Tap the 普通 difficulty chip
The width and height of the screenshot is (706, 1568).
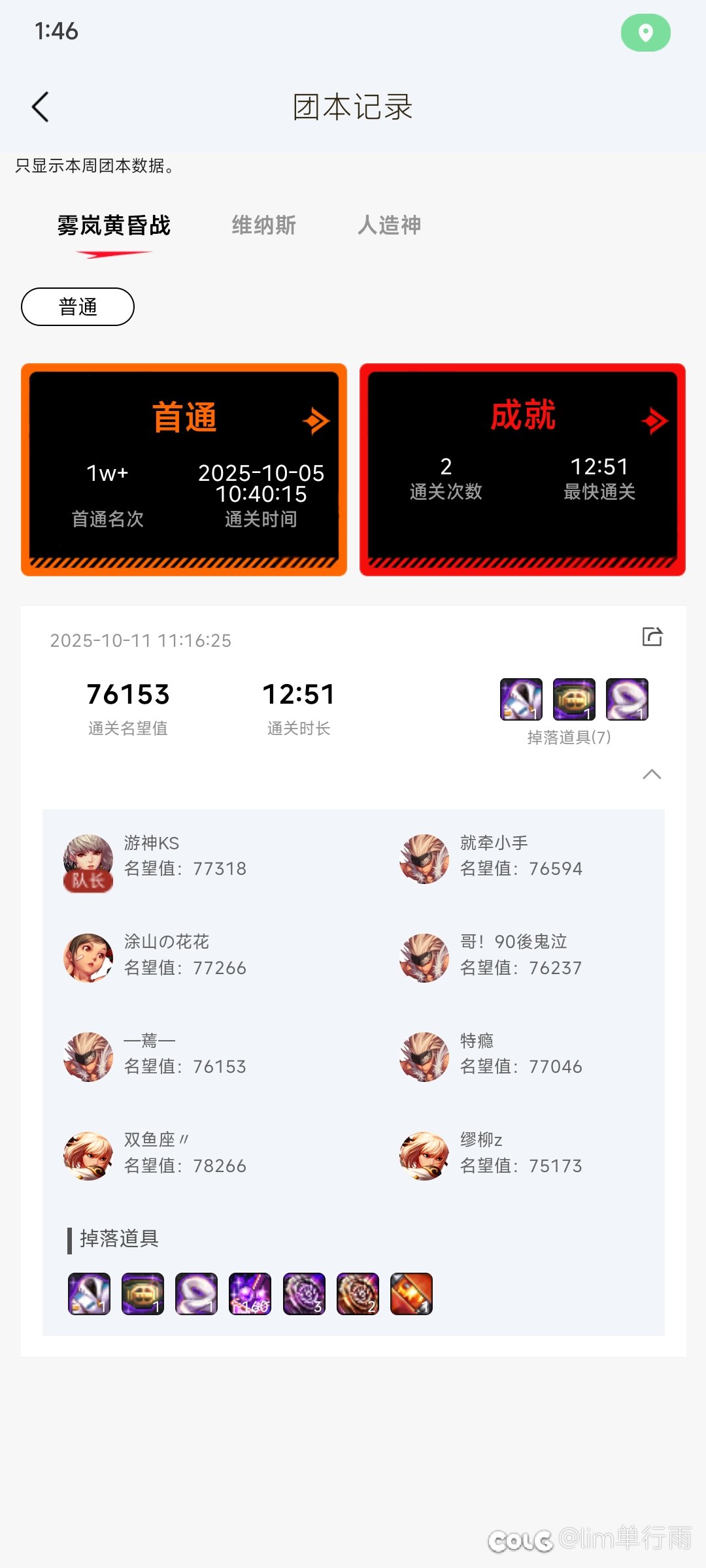tap(78, 306)
